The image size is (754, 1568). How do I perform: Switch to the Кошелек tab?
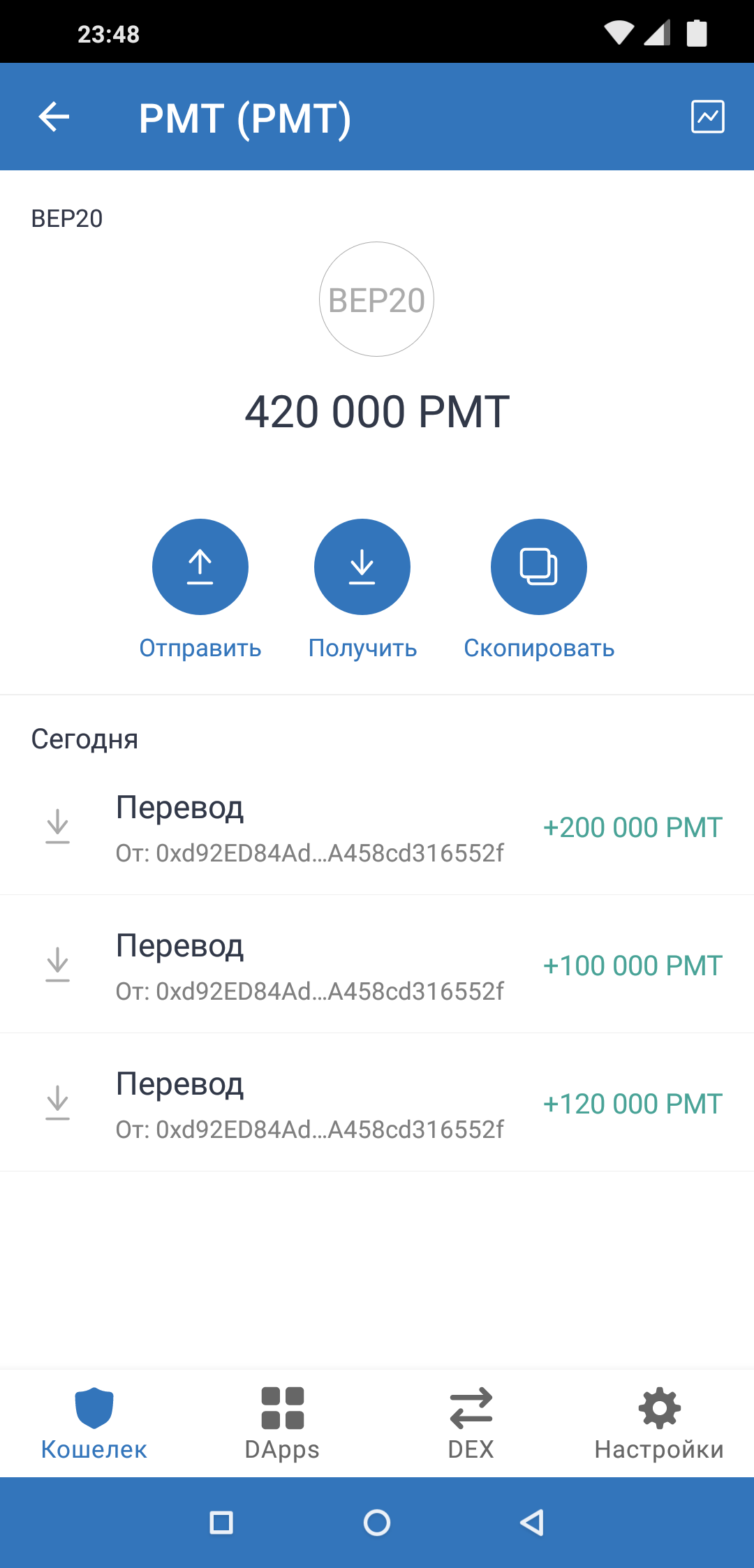(94, 1423)
